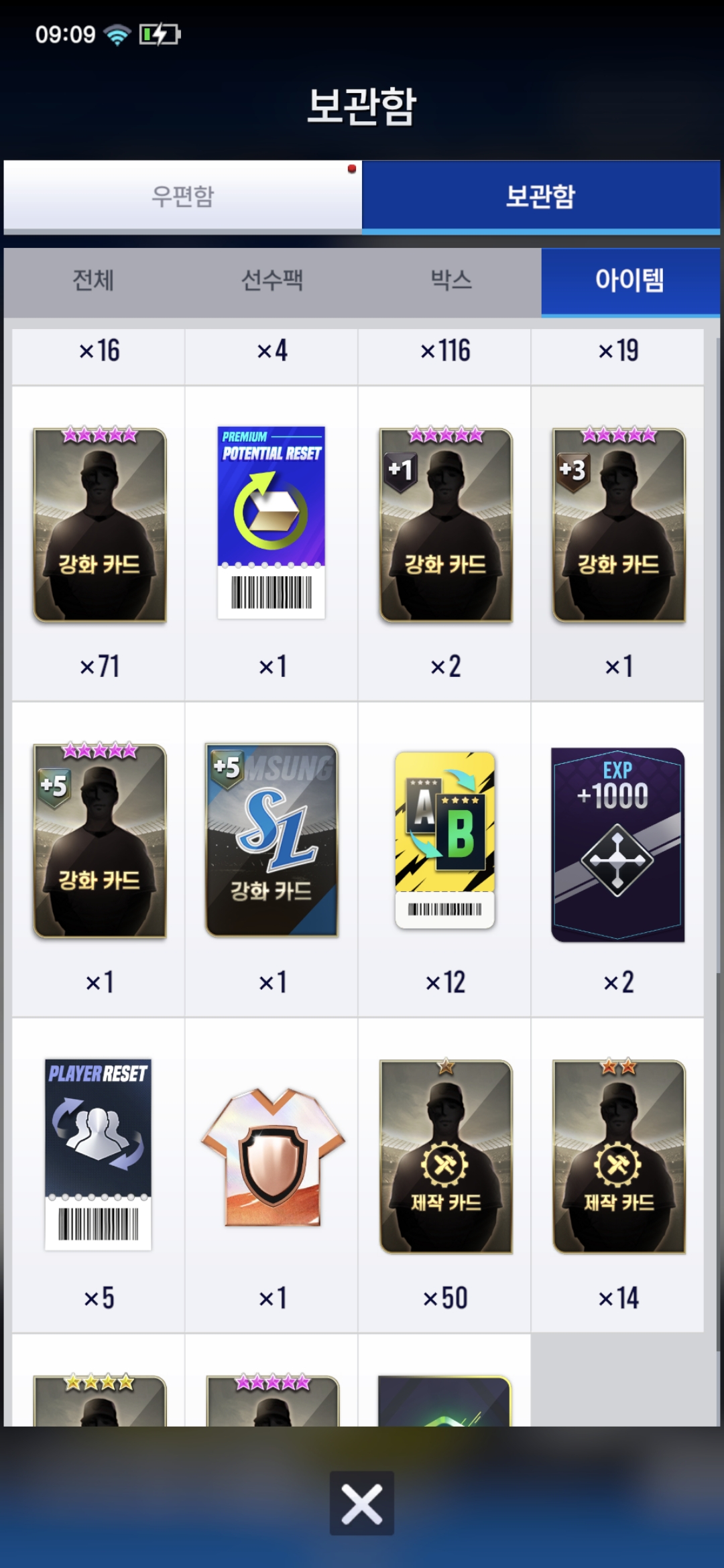
Task: Open the one-star 제작 카드 ×50
Action: [x=445, y=1156]
